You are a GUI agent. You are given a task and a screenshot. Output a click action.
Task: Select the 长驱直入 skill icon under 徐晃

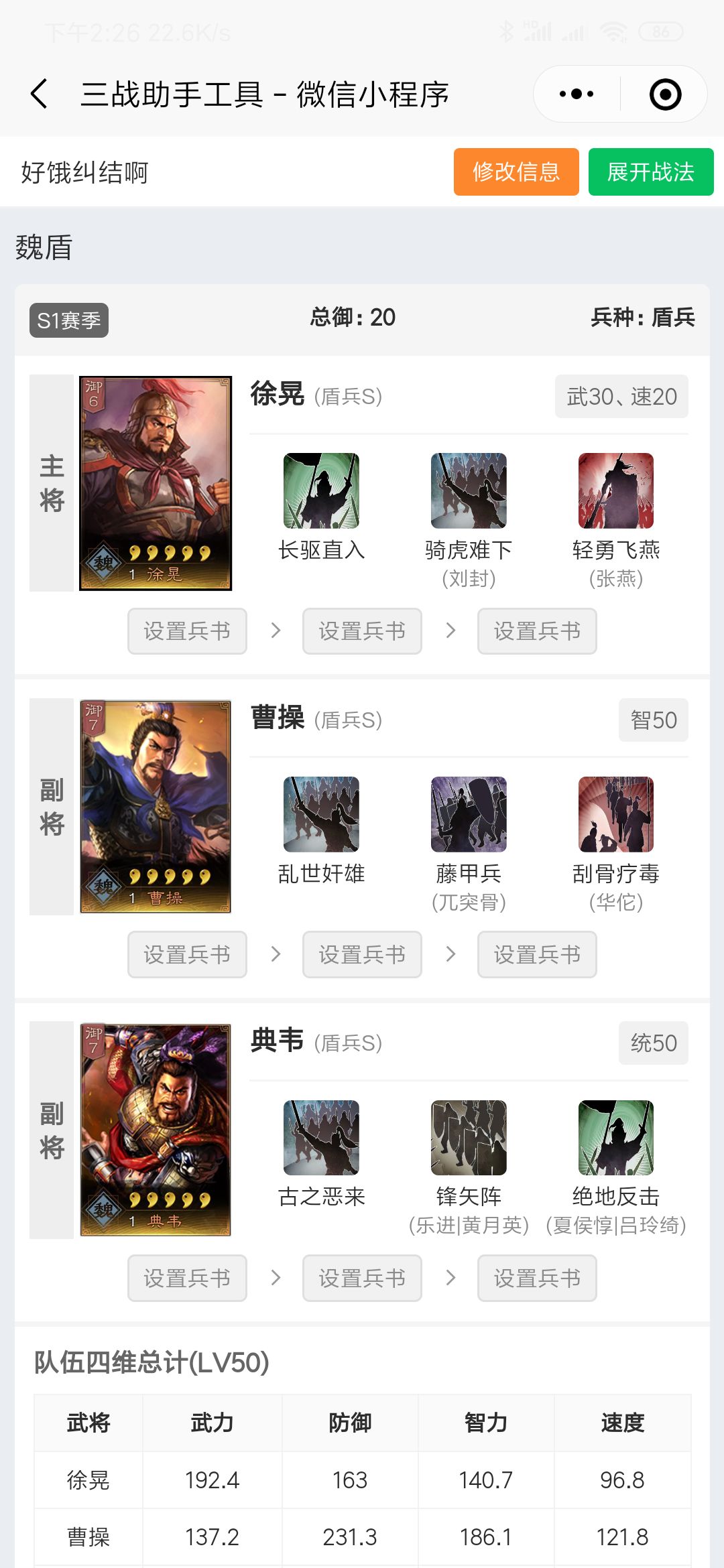tap(320, 491)
